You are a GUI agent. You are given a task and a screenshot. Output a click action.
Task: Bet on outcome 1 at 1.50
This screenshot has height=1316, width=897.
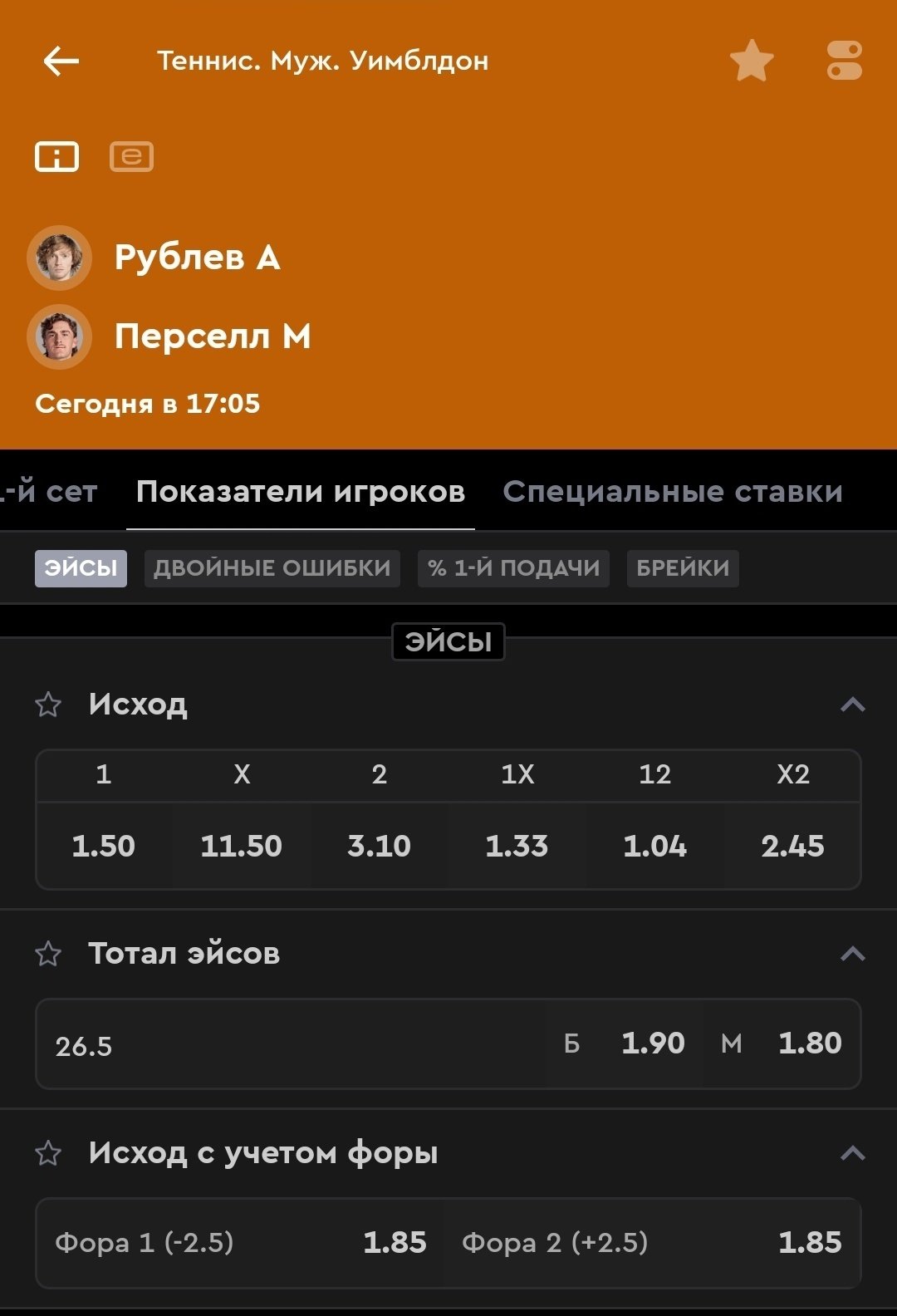point(104,846)
